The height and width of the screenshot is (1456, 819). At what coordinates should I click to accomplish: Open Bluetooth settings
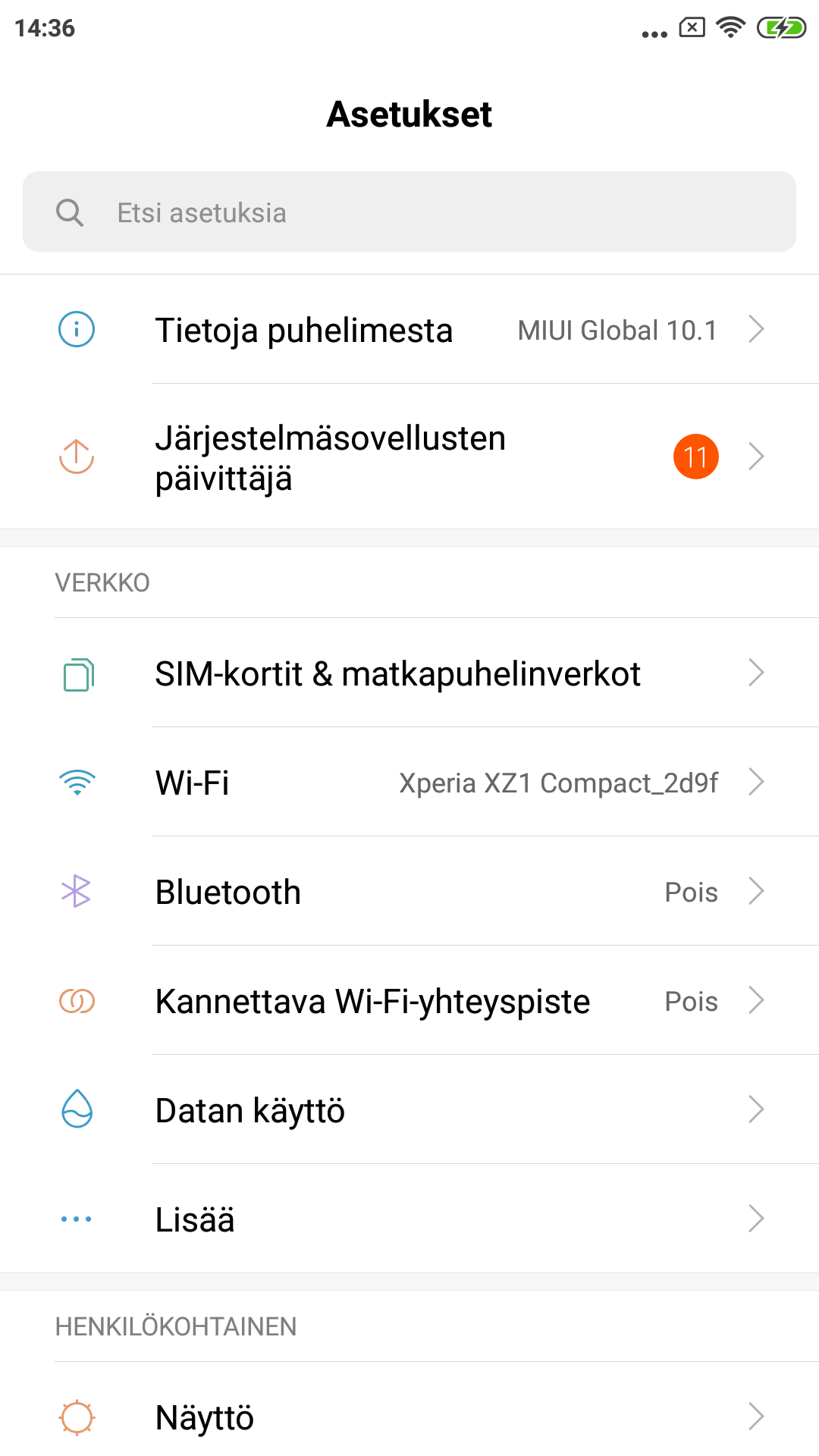[x=409, y=891]
